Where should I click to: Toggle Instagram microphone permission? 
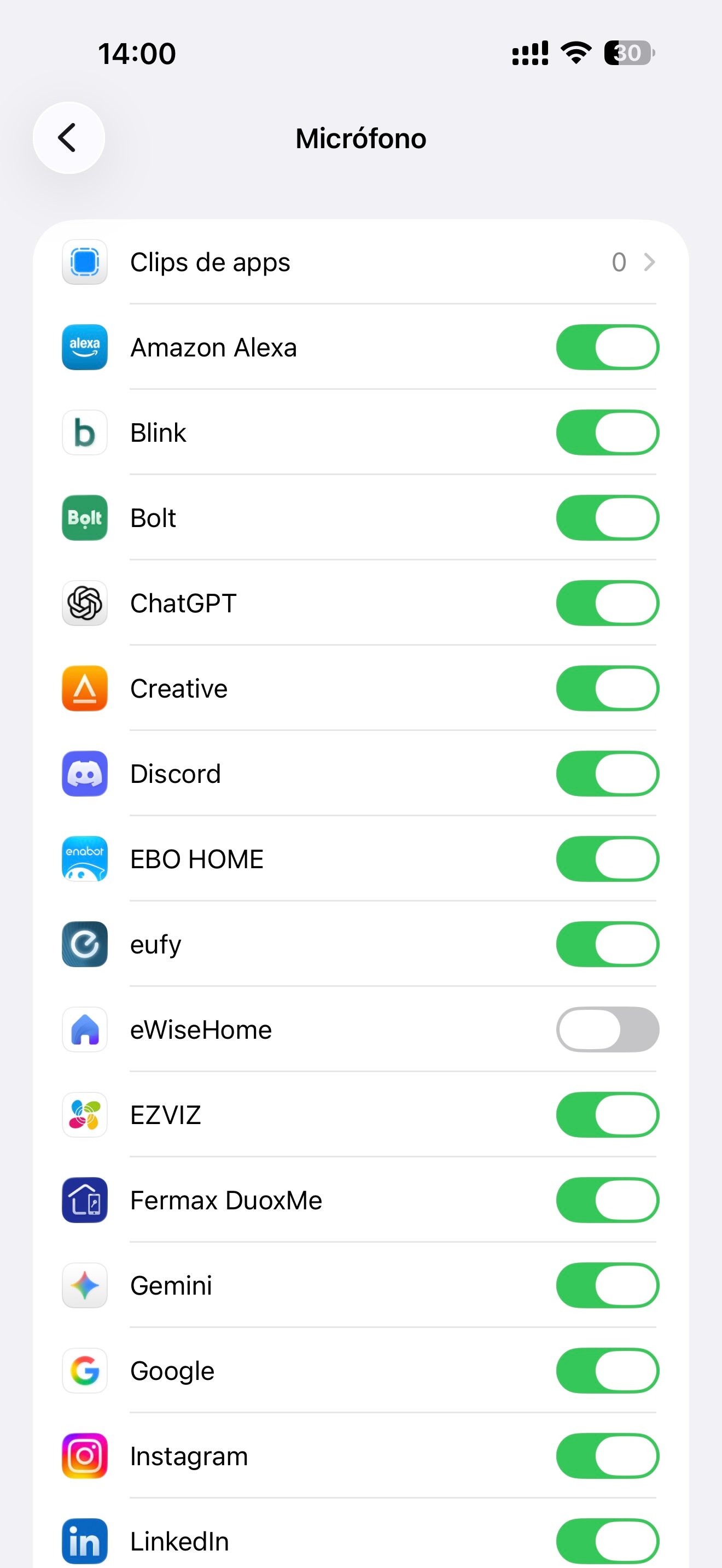pyautogui.click(x=607, y=1455)
